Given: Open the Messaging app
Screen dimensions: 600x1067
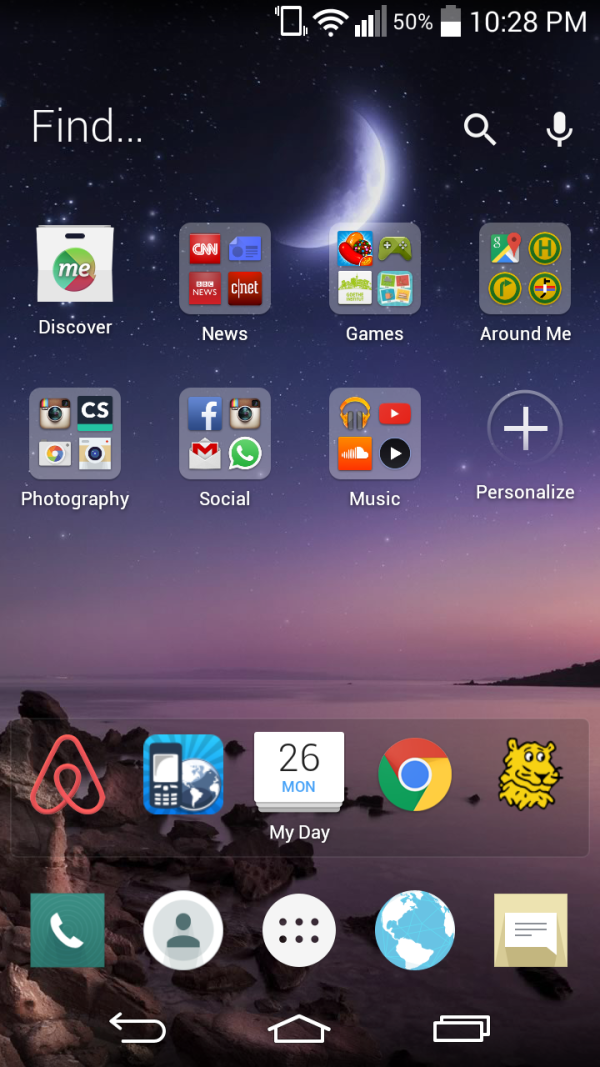Looking at the screenshot, I should (530, 931).
